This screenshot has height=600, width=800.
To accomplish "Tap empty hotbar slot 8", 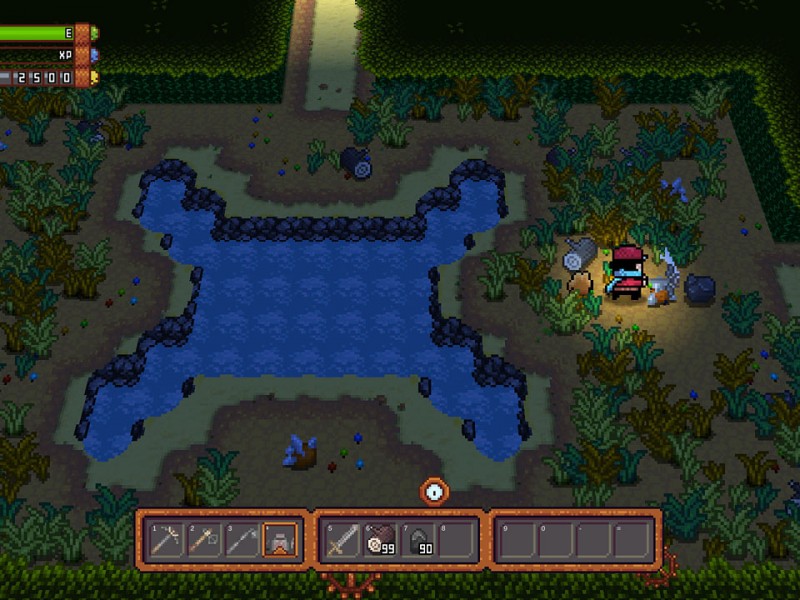I will (456, 541).
